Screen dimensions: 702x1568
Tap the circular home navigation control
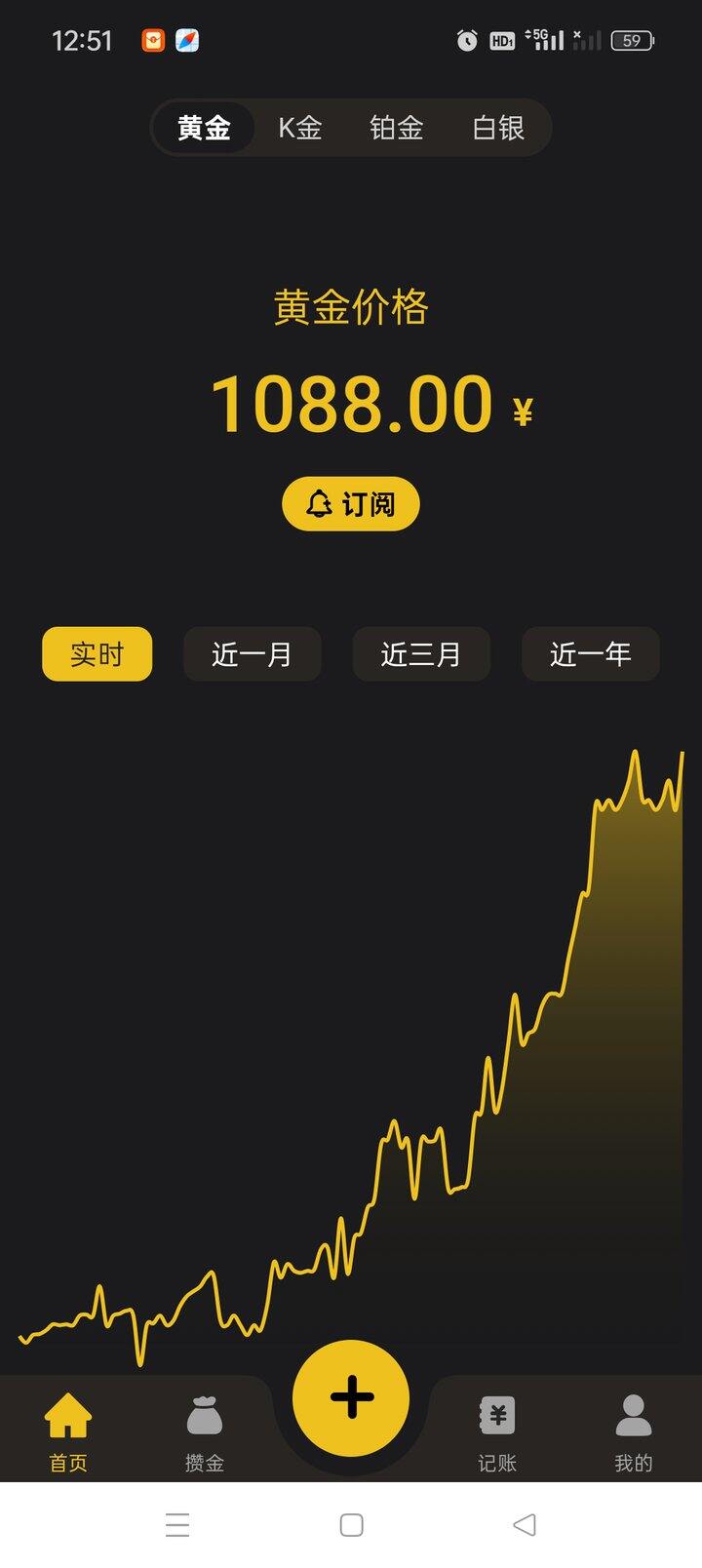tap(350, 1523)
